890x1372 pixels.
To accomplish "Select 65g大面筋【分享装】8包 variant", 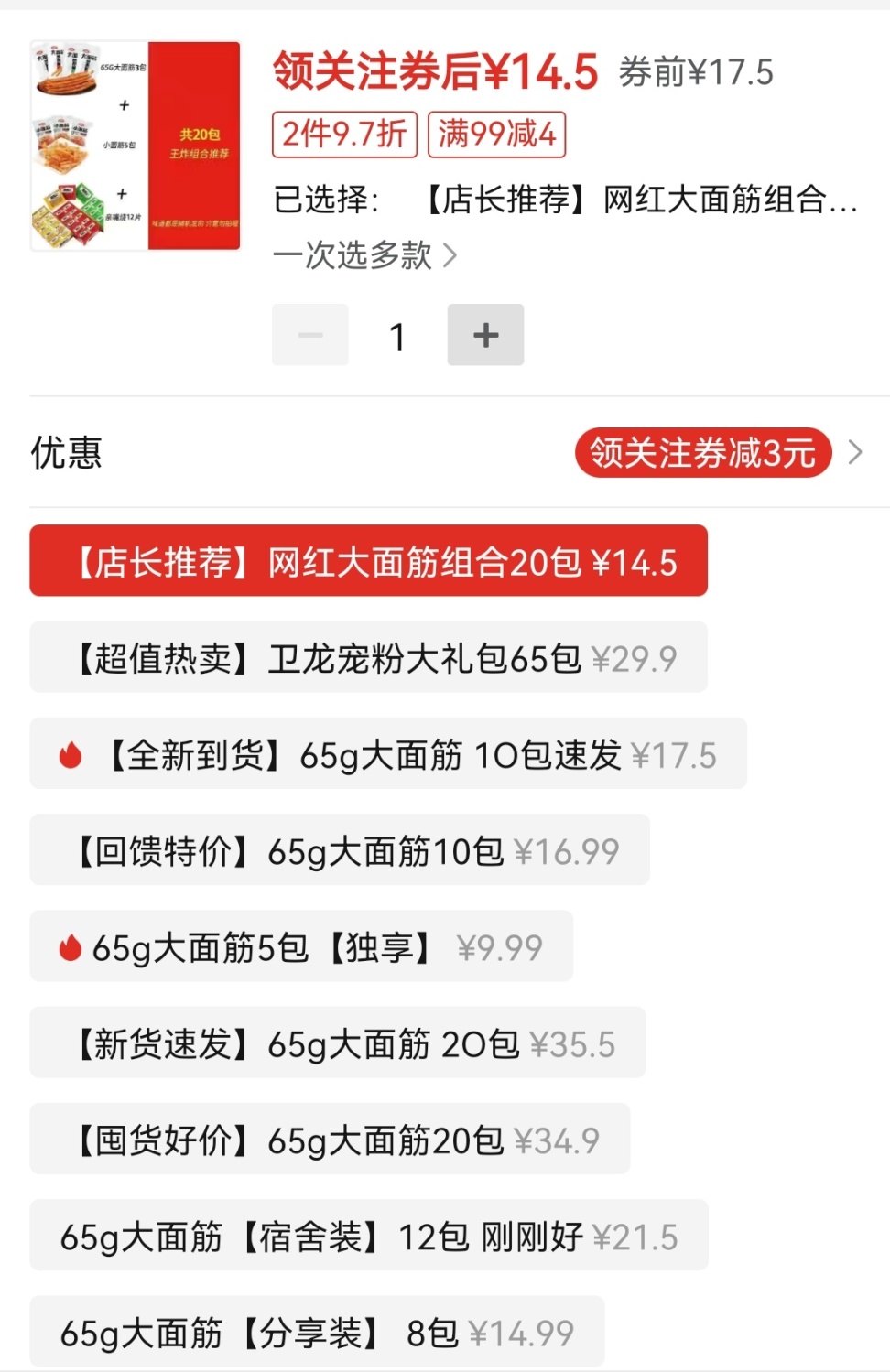I will click(x=317, y=1333).
